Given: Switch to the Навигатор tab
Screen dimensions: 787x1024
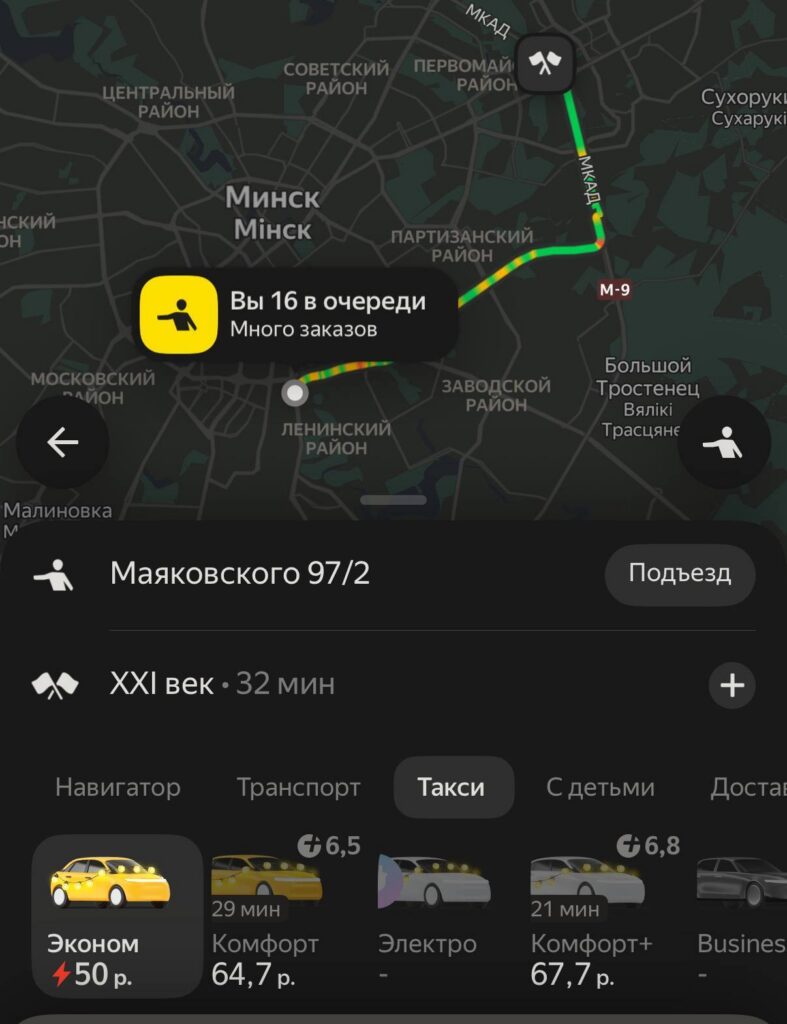Looking at the screenshot, I should (118, 787).
